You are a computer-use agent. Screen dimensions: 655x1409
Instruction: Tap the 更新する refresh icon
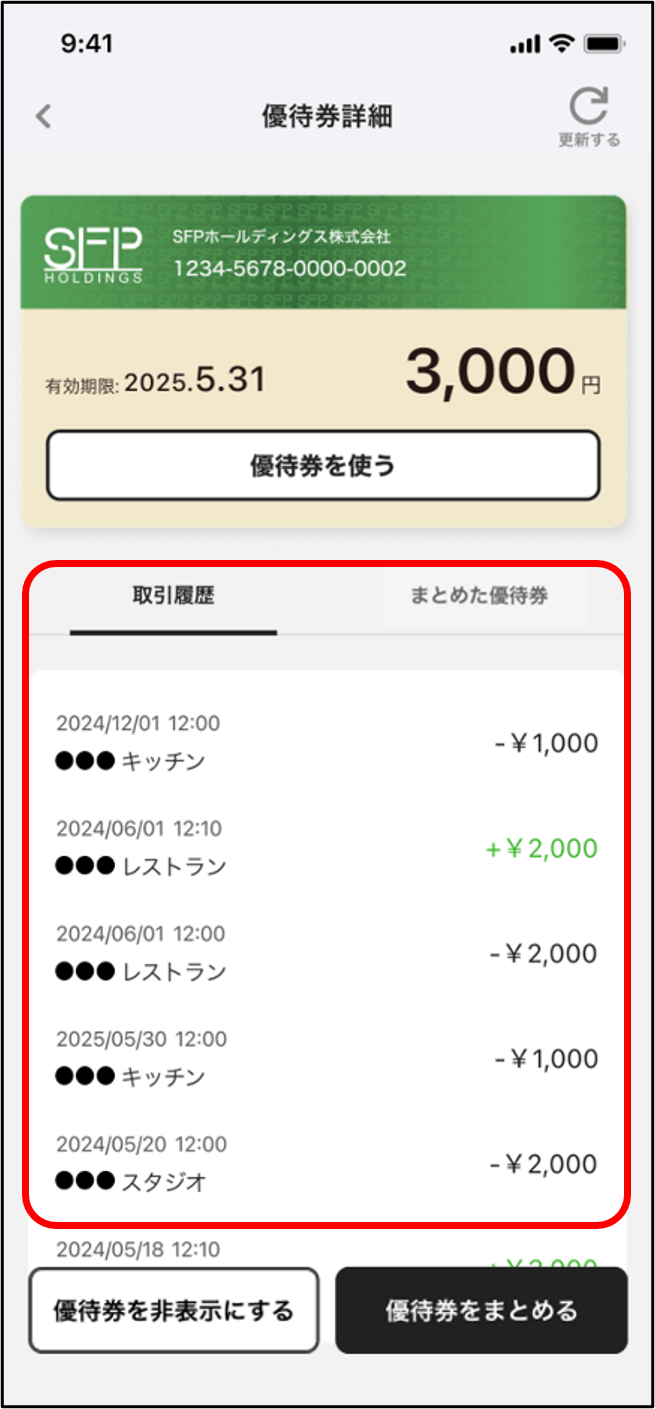(589, 108)
